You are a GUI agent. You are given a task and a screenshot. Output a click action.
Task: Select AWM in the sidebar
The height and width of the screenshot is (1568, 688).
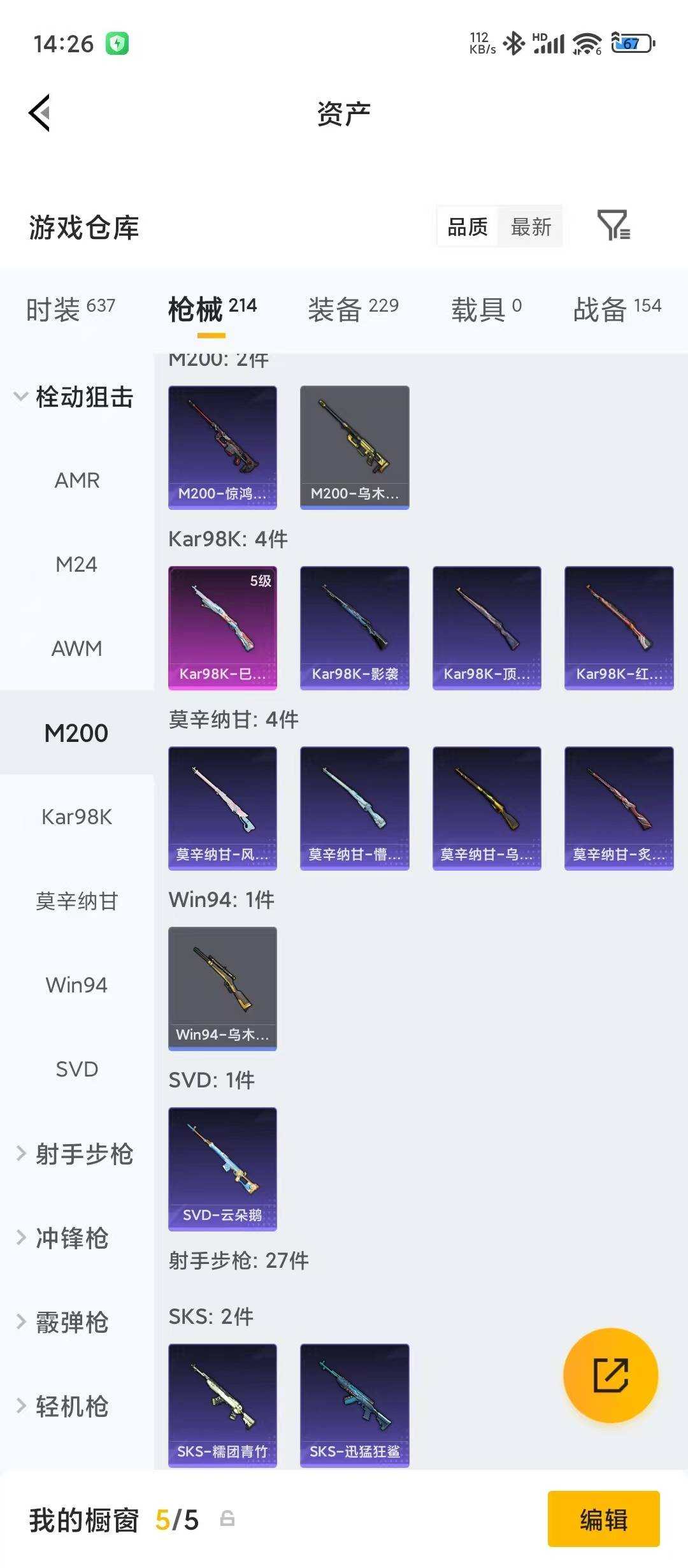pyautogui.click(x=76, y=648)
